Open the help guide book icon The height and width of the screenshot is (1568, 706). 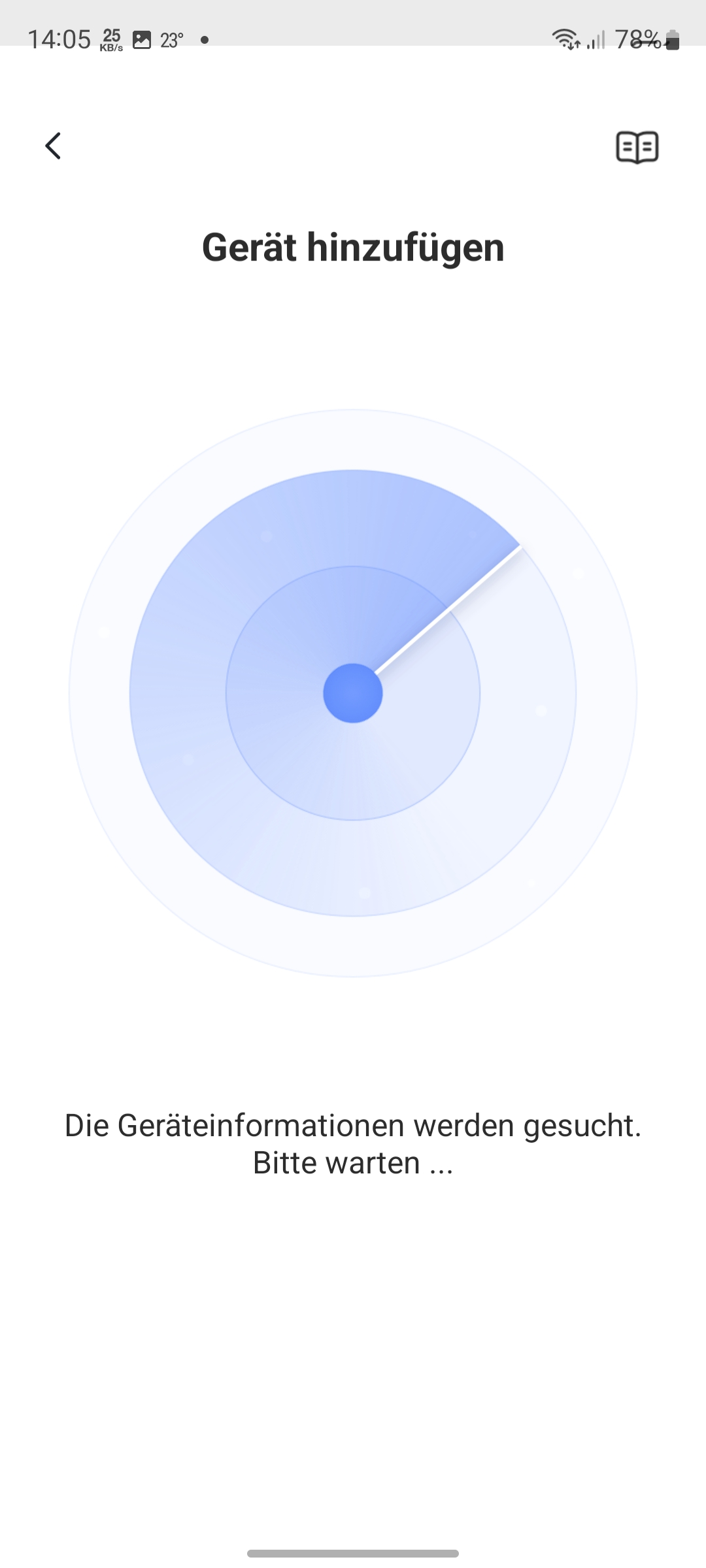coord(637,147)
